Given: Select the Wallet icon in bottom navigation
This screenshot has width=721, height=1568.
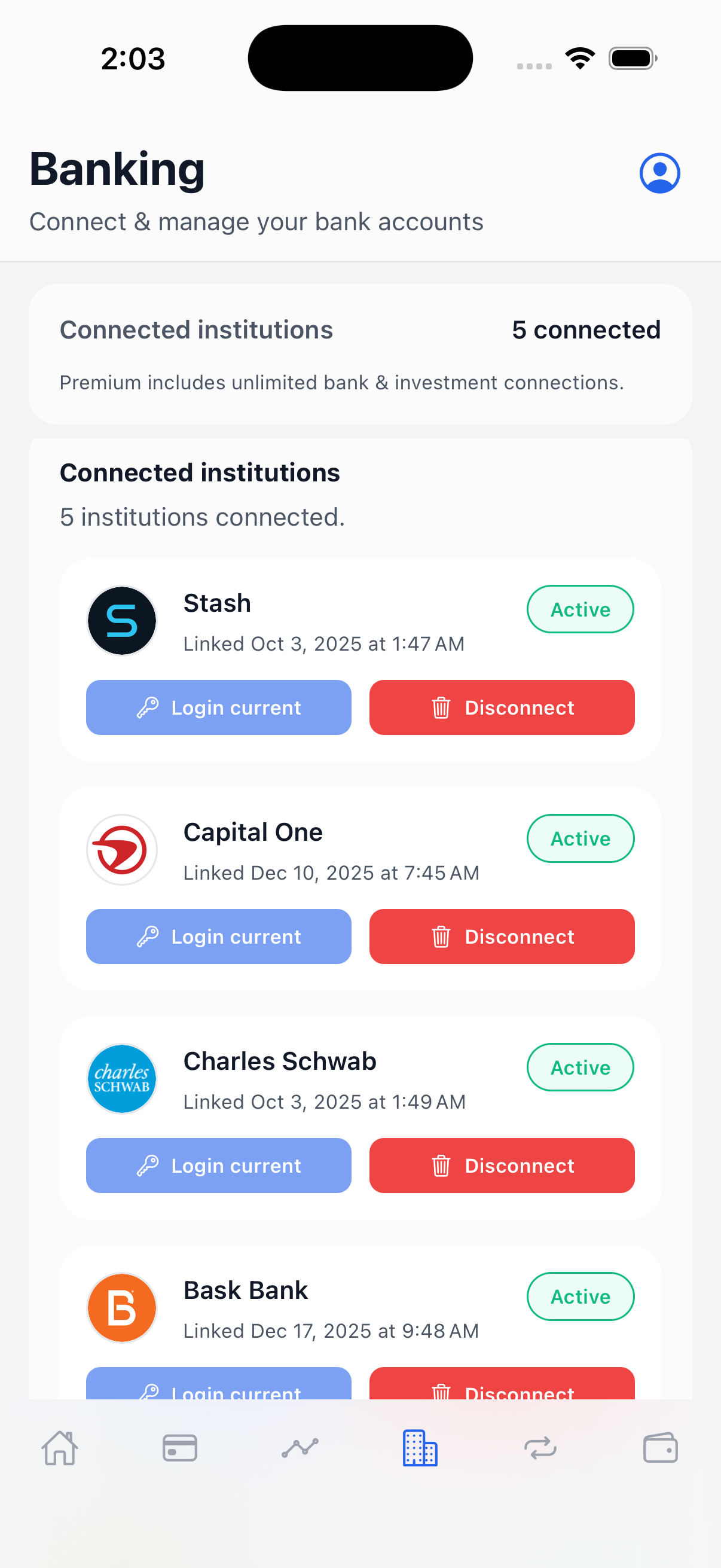Looking at the screenshot, I should click(660, 1448).
